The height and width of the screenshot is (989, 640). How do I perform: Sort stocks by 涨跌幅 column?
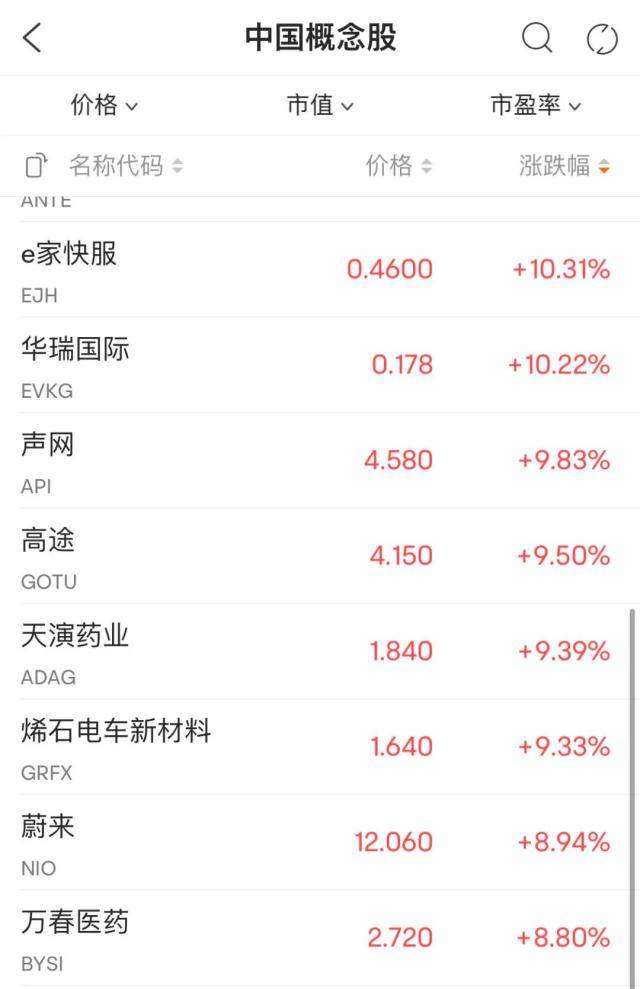click(564, 166)
